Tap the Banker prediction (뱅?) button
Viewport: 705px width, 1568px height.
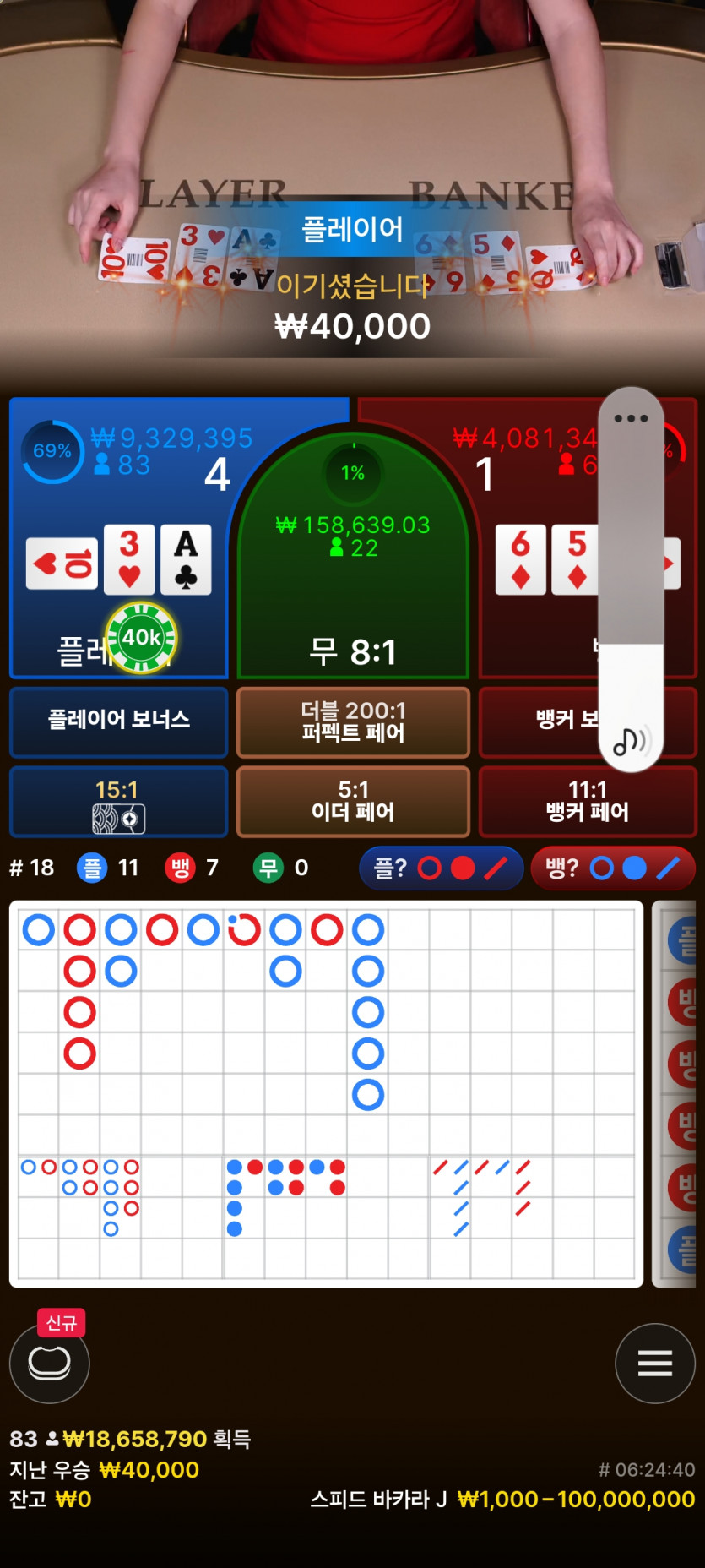[612, 868]
